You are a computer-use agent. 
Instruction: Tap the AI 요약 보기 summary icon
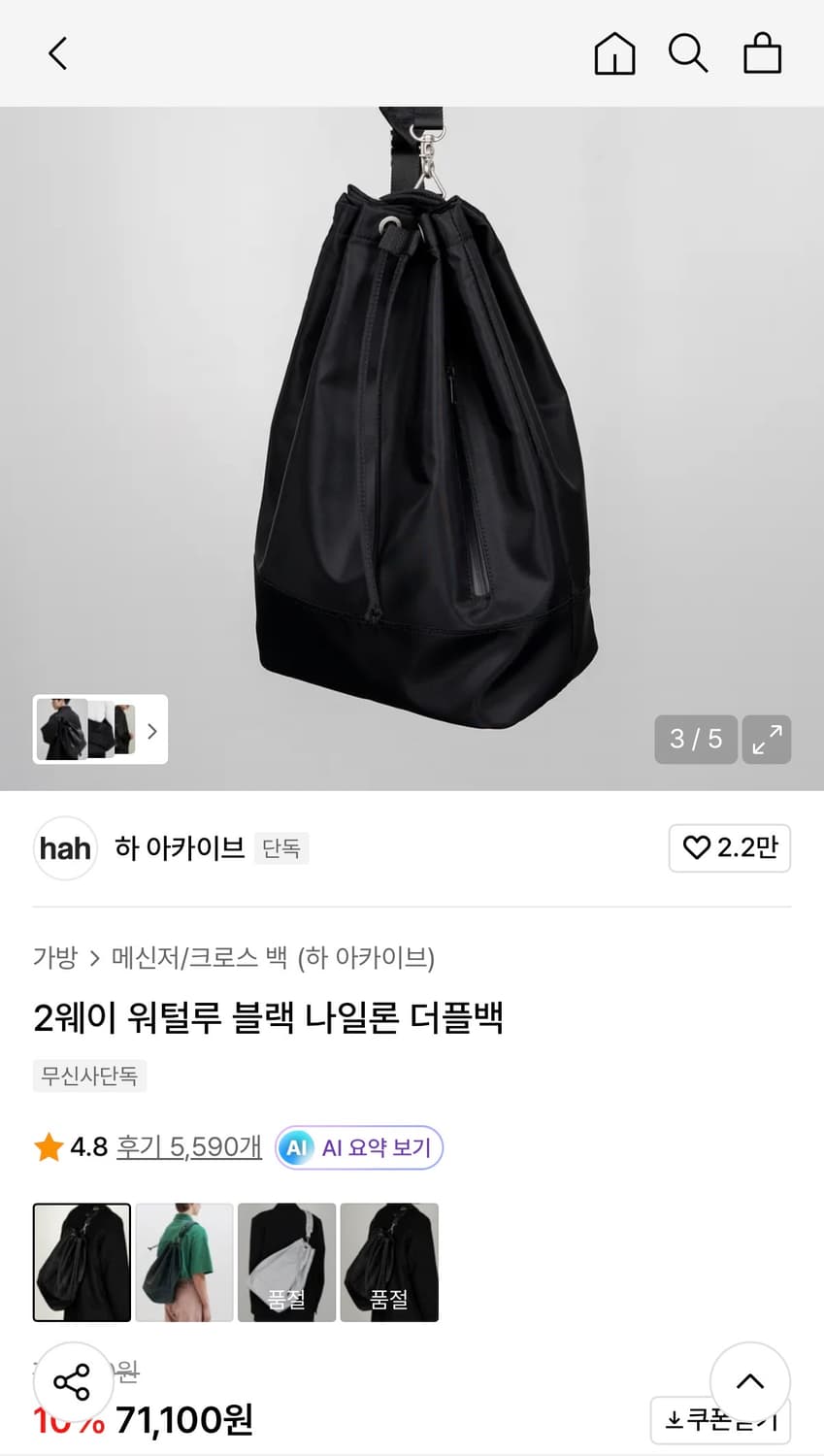297,1147
